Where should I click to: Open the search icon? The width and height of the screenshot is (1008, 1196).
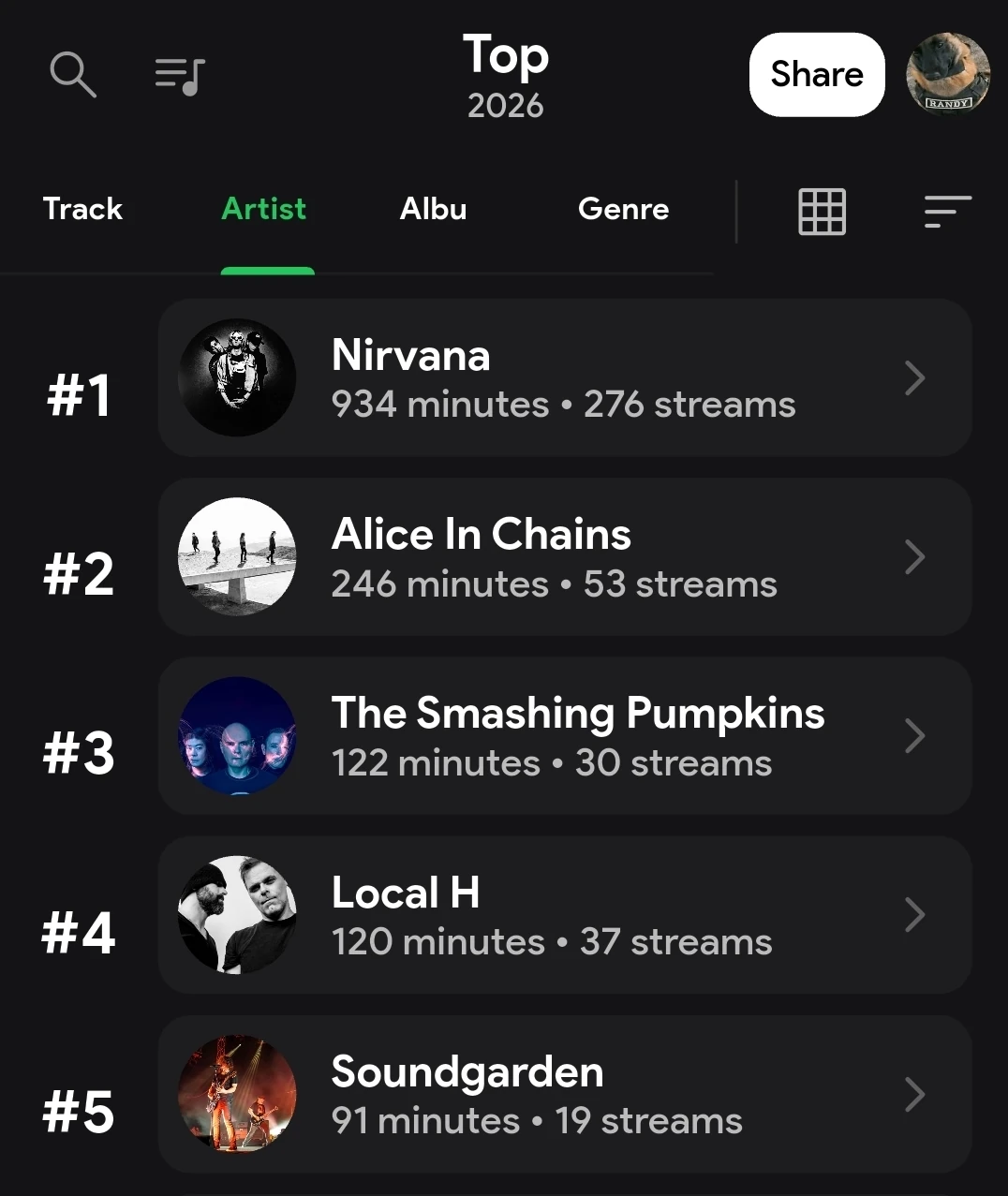point(72,75)
